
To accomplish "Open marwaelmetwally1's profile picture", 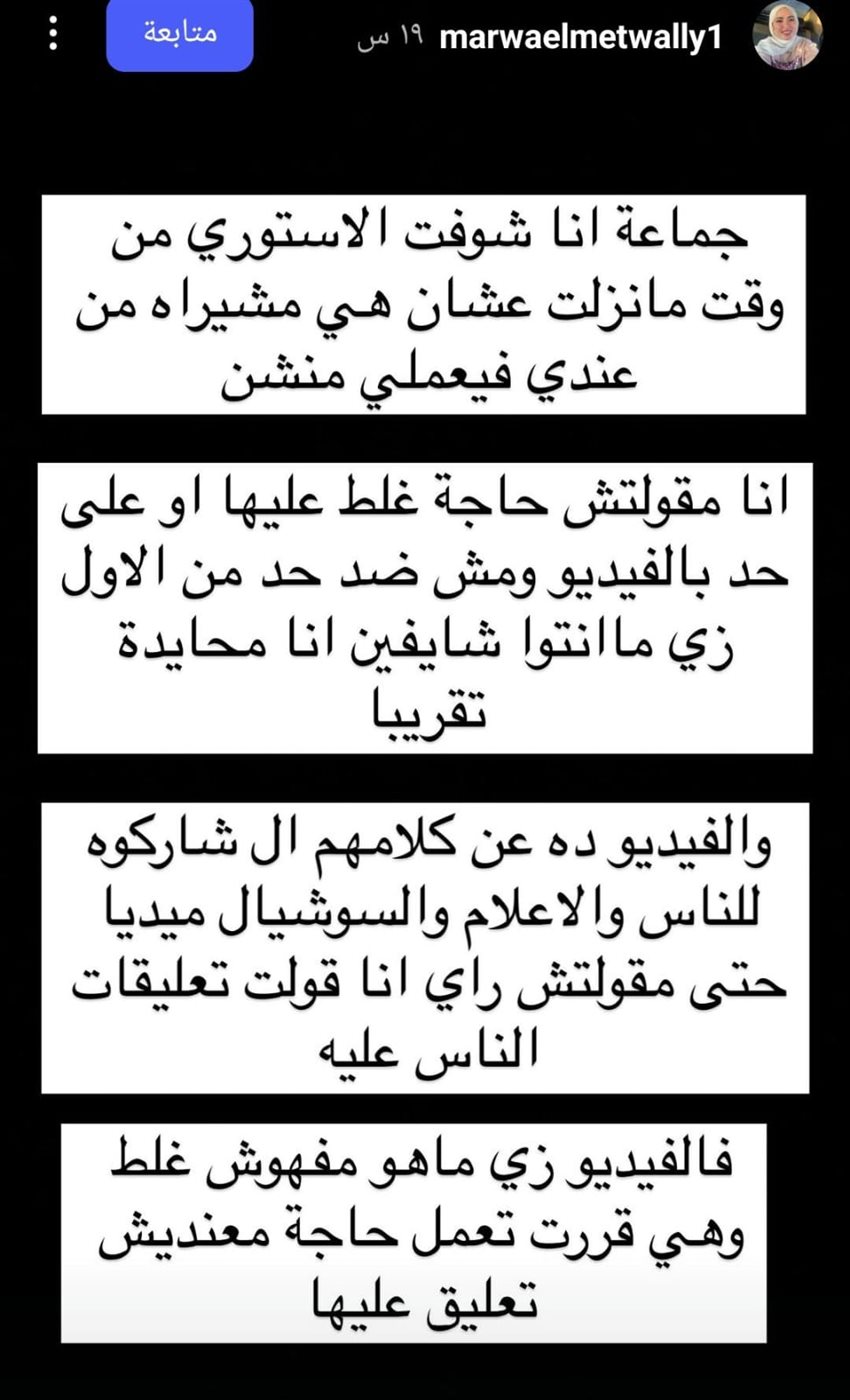I will pyautogui.click(x=788, y=35).
